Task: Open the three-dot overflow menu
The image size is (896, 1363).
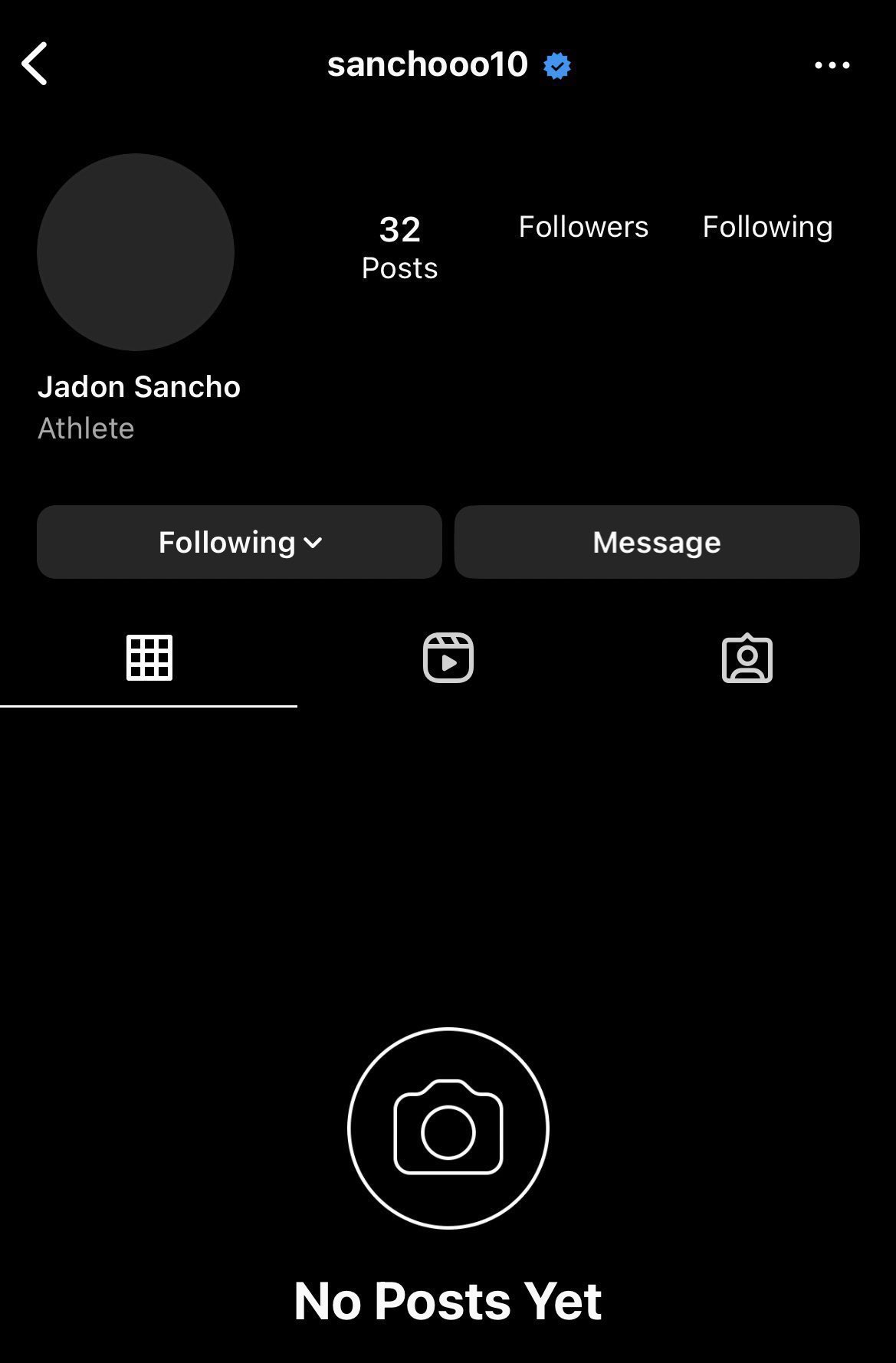Action: (832, 65)
